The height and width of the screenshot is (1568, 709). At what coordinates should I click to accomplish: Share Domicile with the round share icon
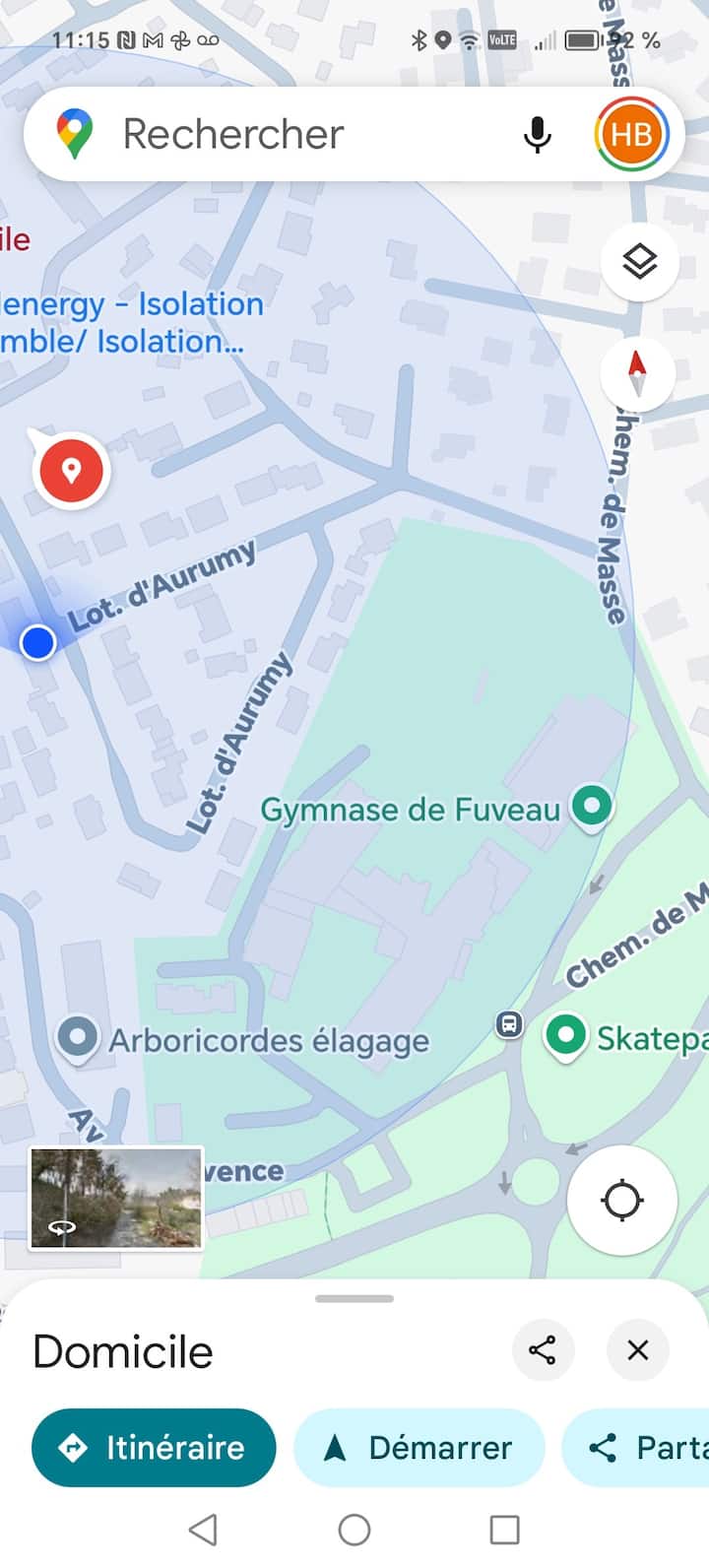coord(543,1349)
